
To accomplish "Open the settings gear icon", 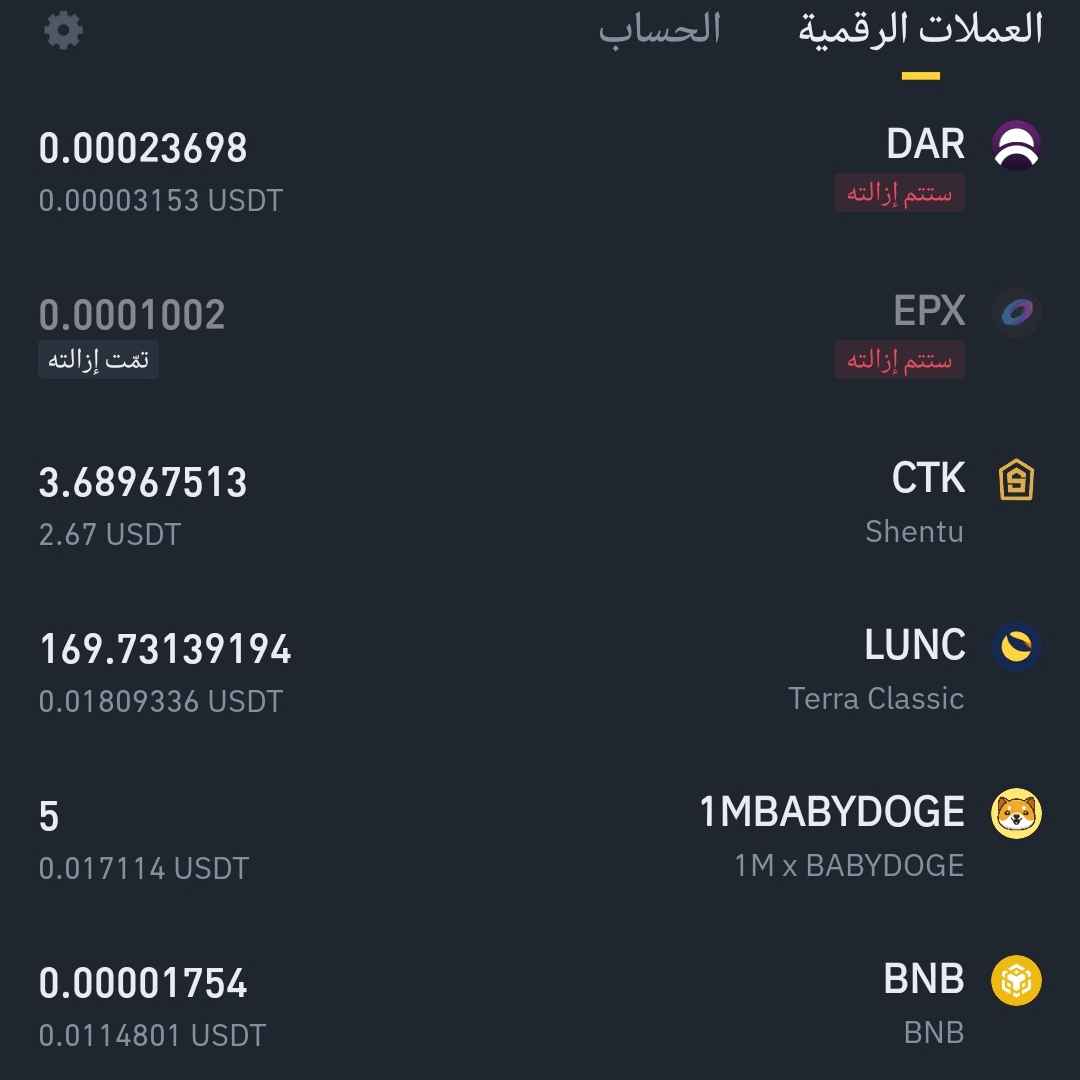I will point(64,30).
